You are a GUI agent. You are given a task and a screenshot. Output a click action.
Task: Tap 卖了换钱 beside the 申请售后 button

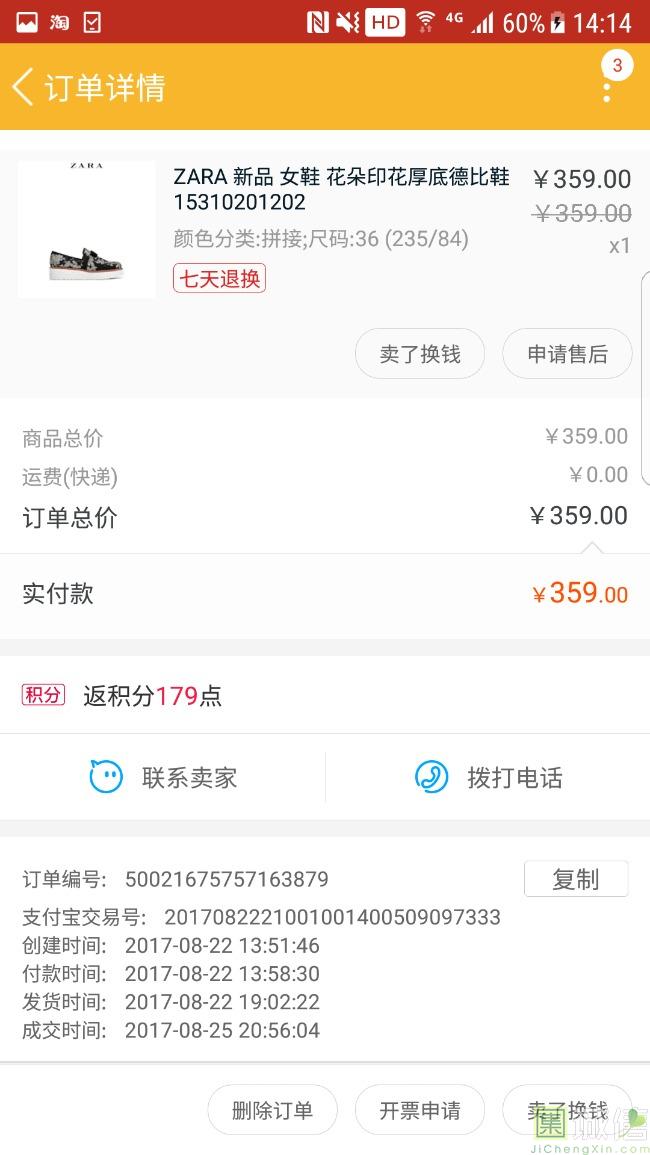click(x=420, y=354)
